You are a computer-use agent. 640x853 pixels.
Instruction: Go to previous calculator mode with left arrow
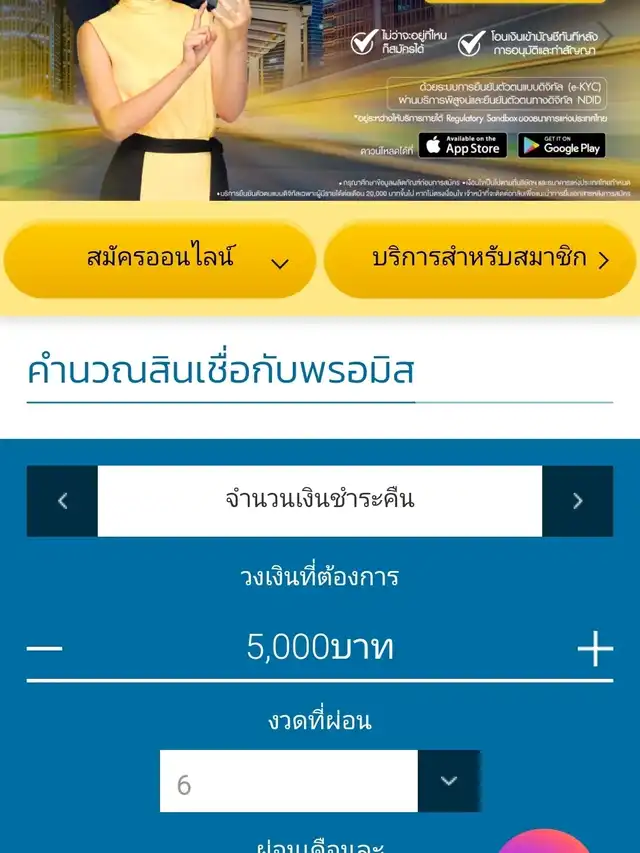62,501
